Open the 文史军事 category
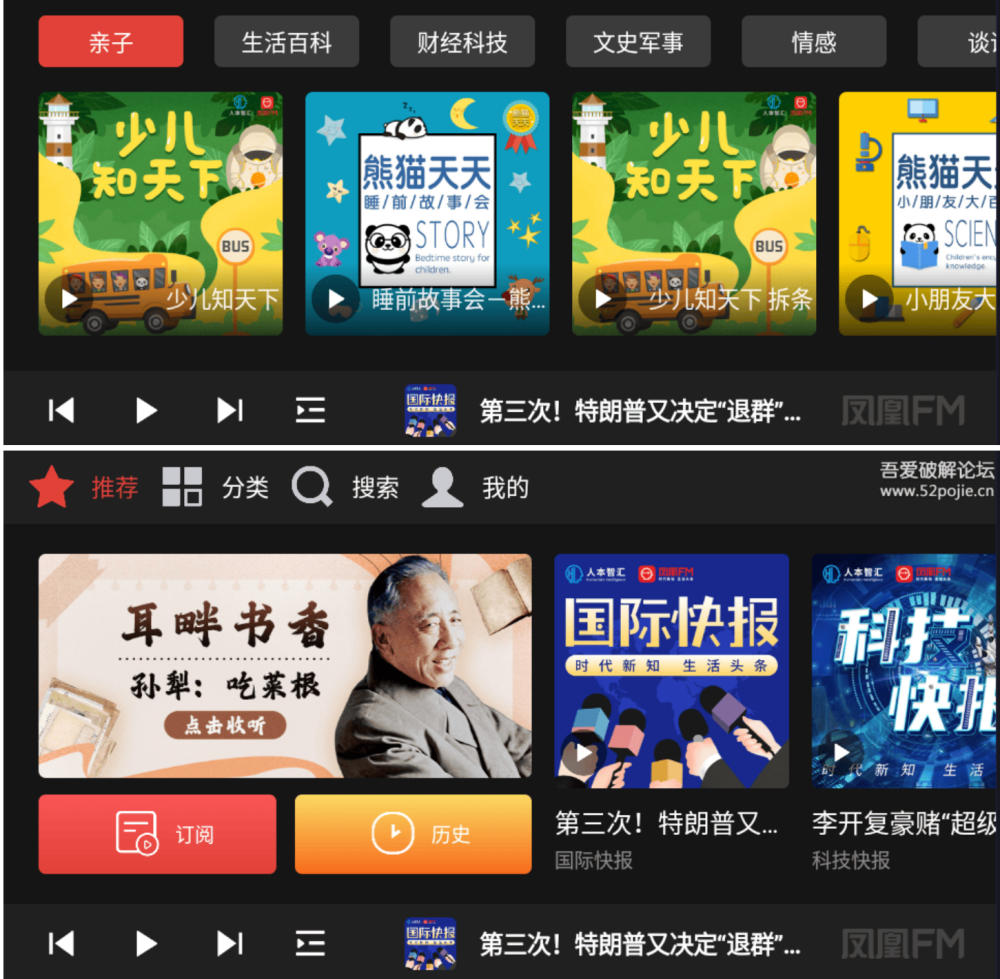 coord(638,42)
